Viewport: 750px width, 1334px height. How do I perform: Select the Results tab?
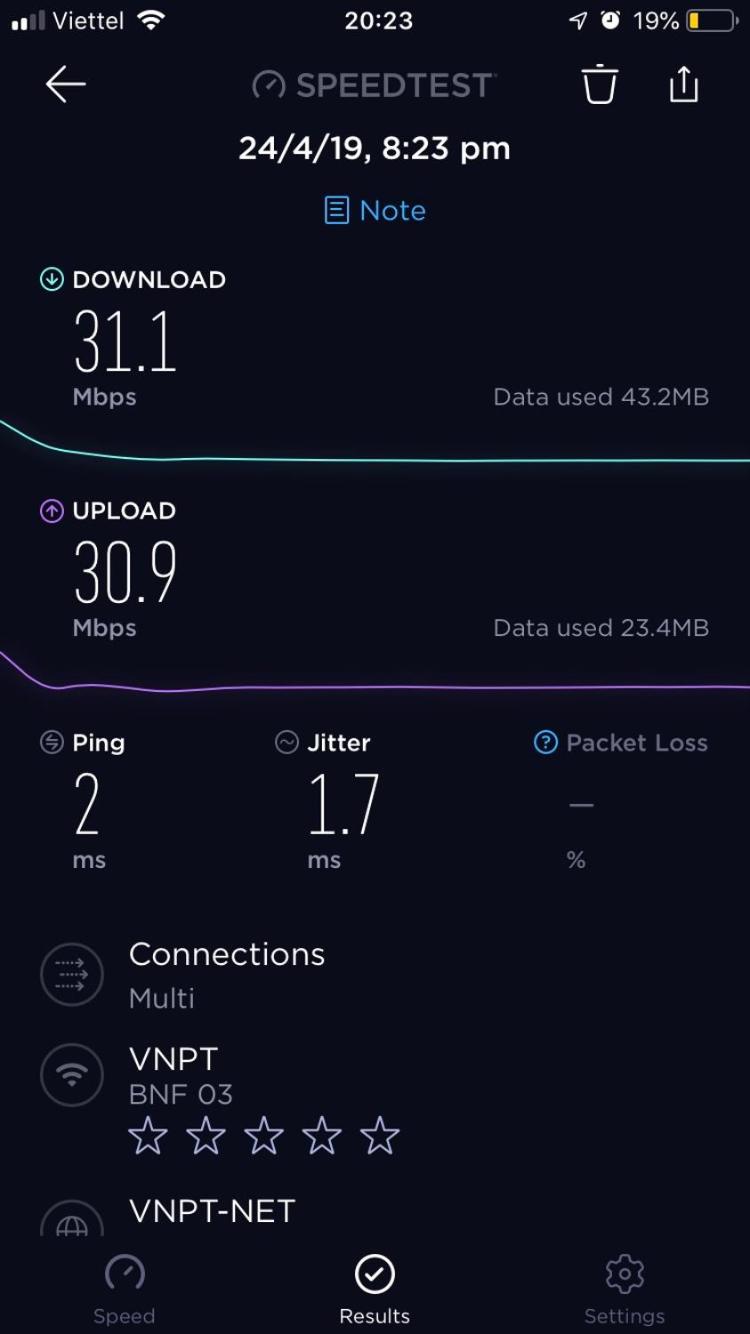point(375,1289)
